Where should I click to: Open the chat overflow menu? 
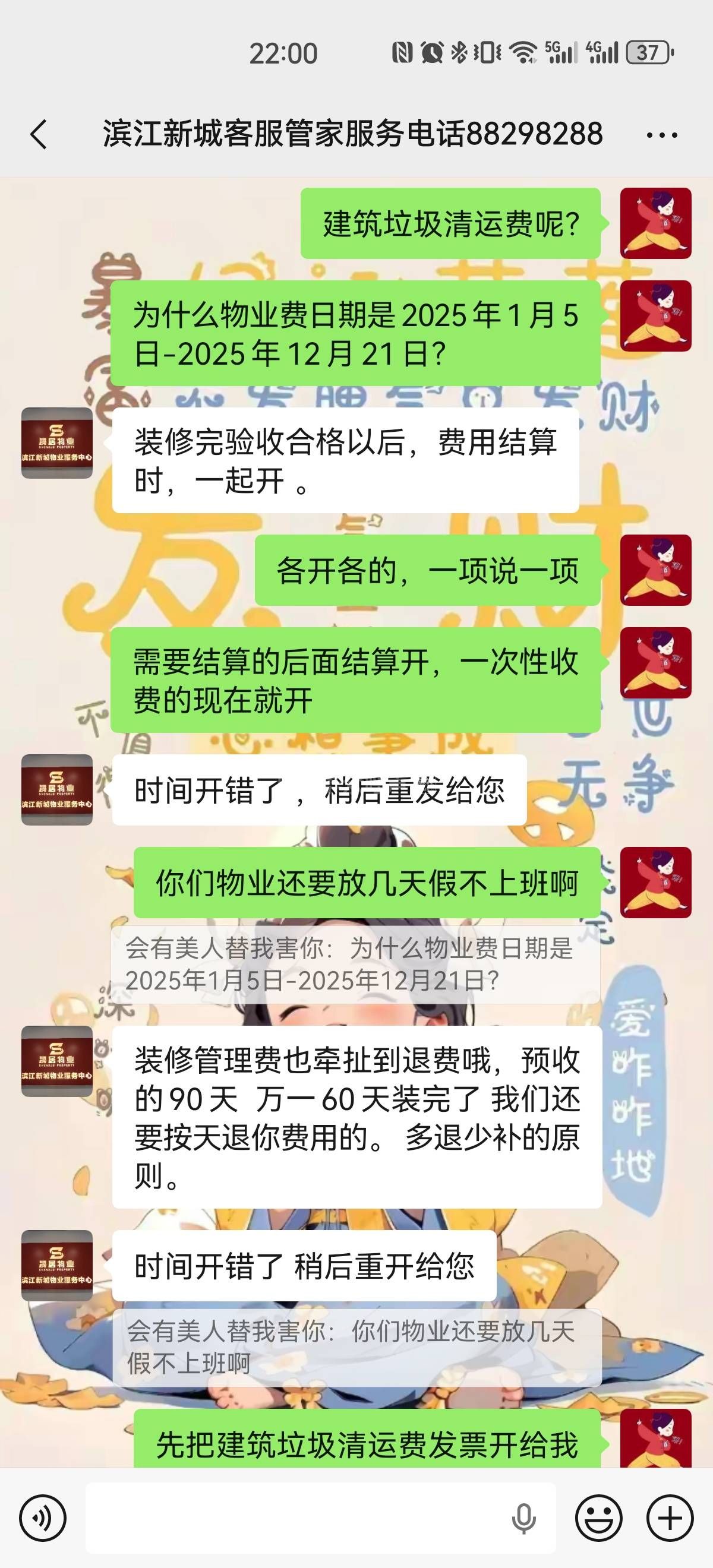(661, 134)
